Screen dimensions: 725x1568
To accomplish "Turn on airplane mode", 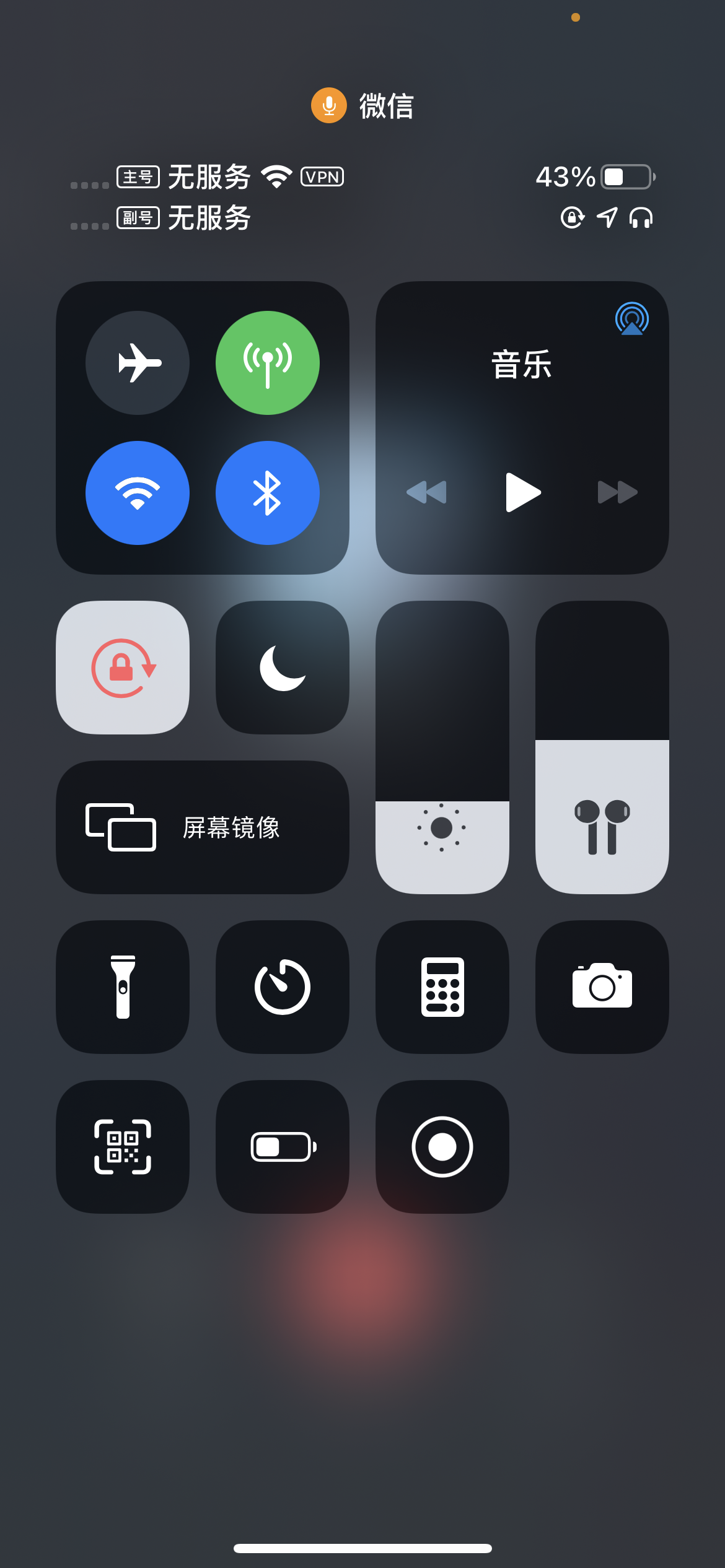I will tap(138, 363).
